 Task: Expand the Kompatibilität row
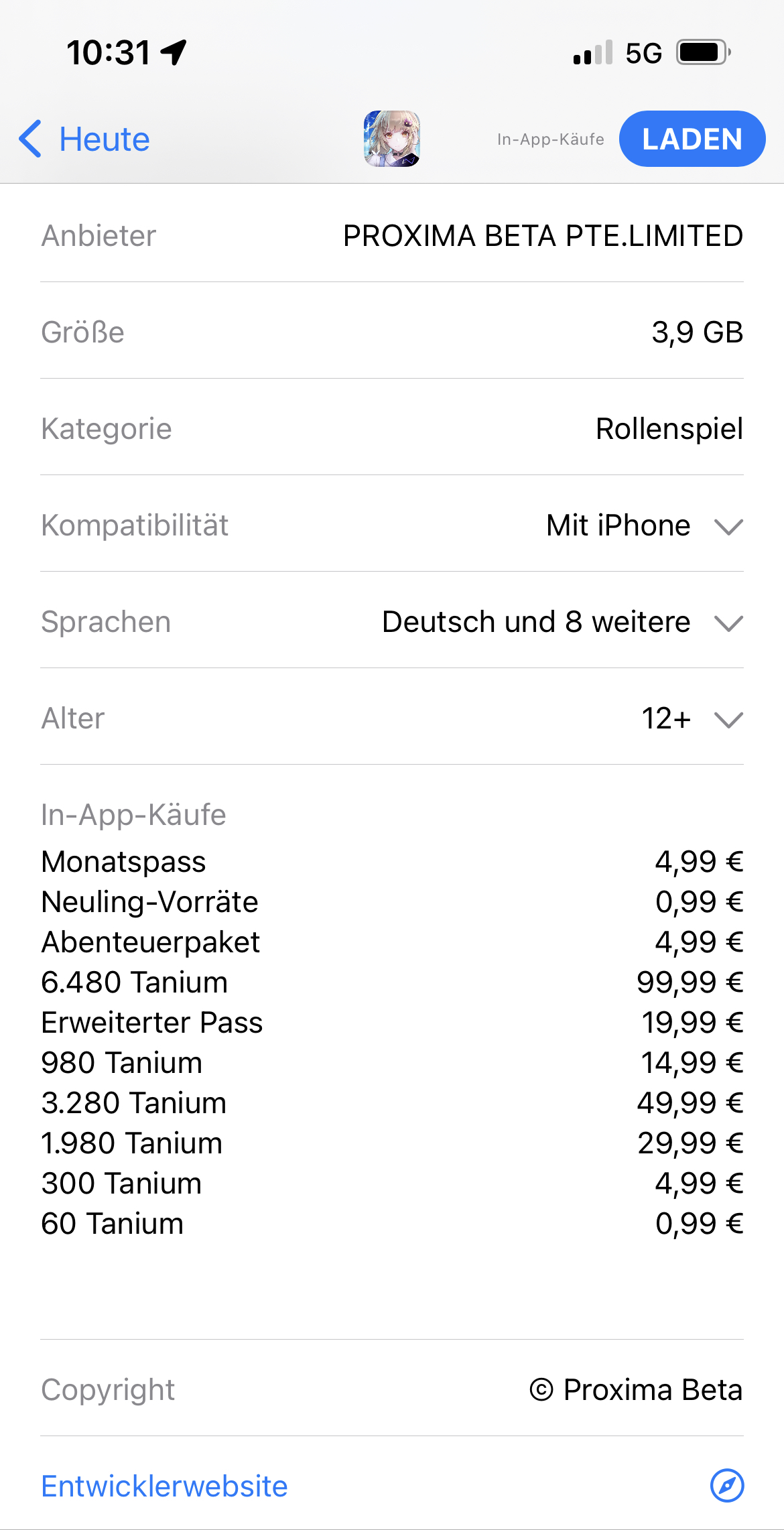pos(728,526)
